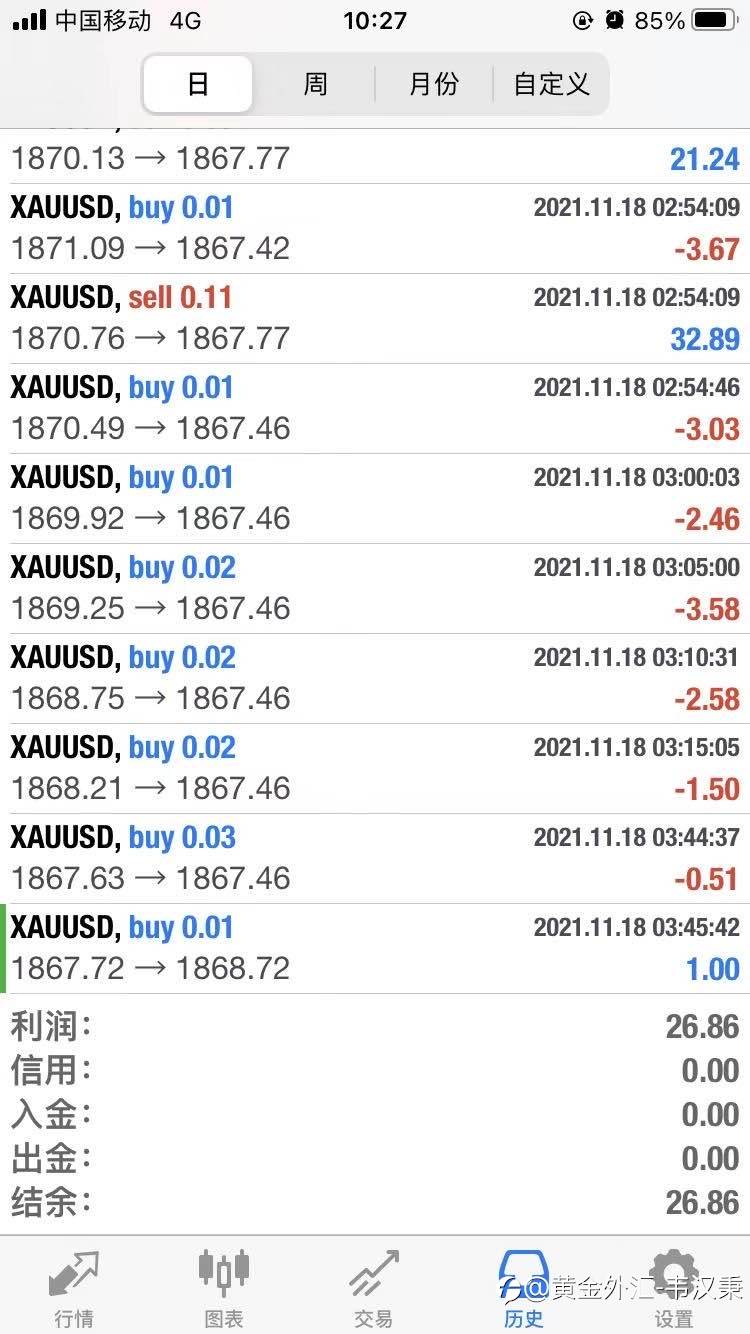The image size is (750, 1334).
Task: View the buy 0.02 trade at 03:15:05
Action: click(375, 769)
